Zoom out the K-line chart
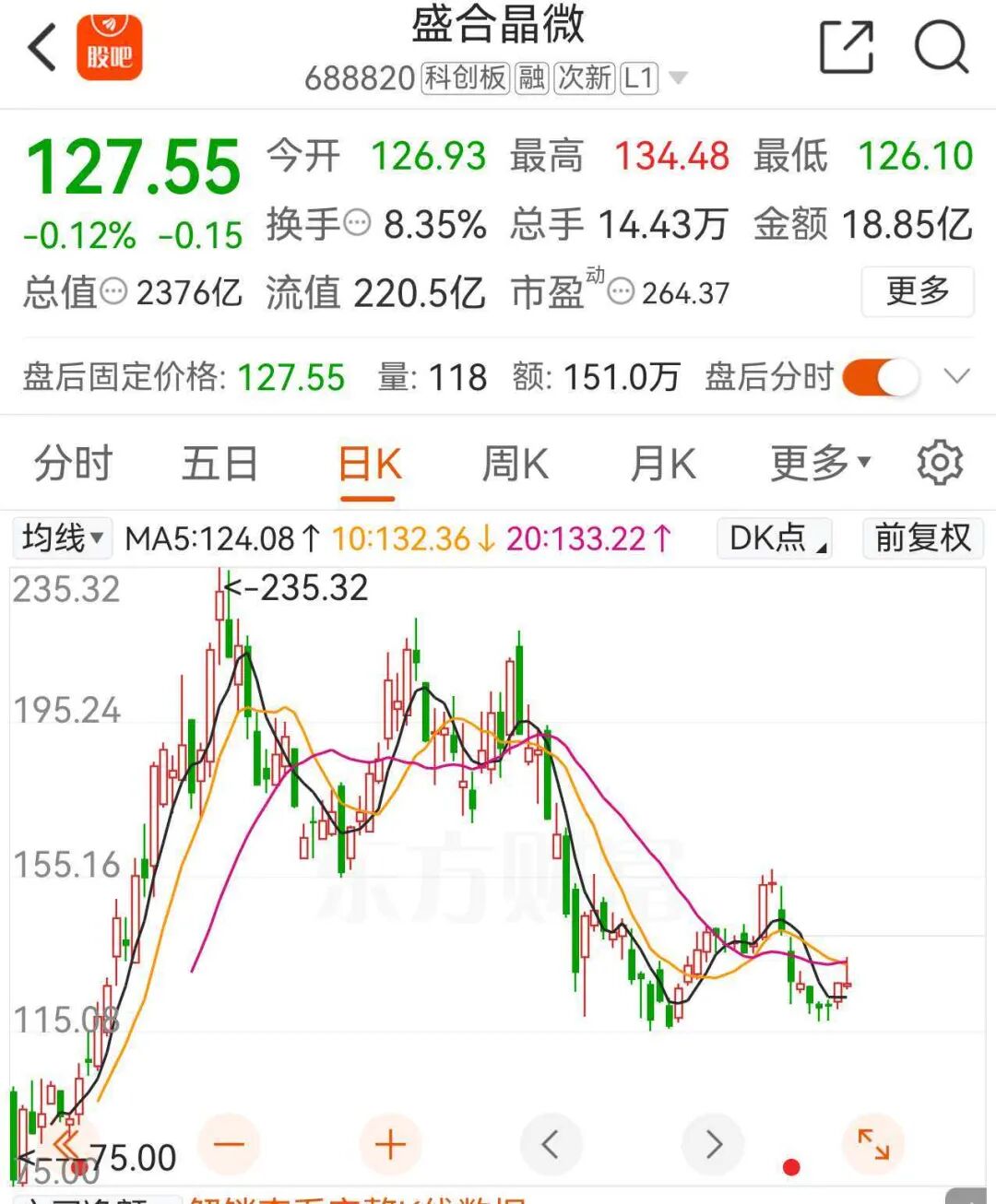The height and width of the screenshot is (1204, 996). (229, 1145)
